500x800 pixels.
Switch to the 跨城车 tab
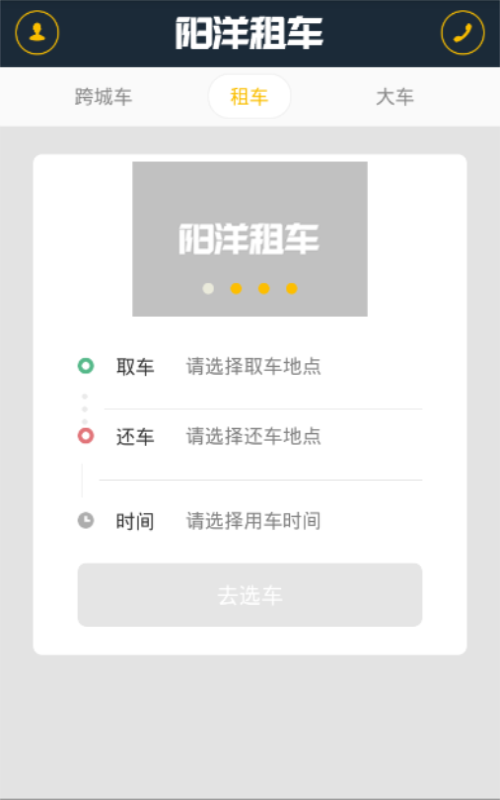click(x=104, y=96)
